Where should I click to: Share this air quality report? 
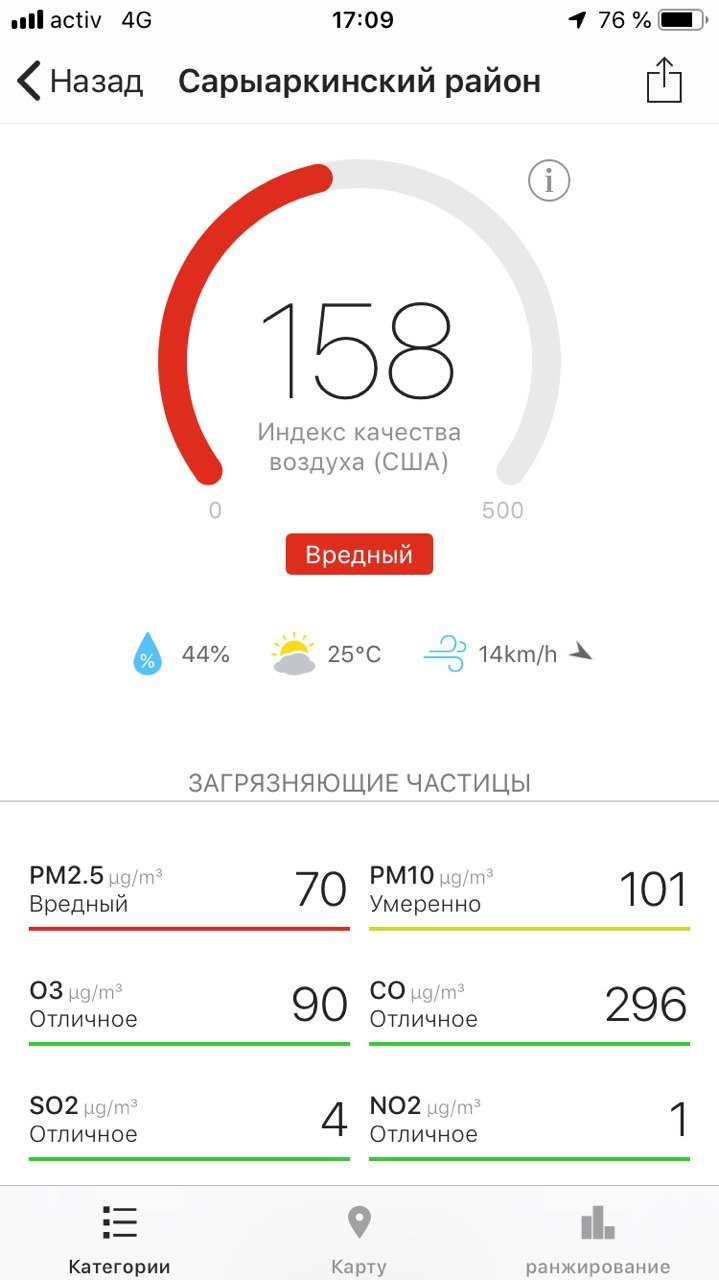click(x=664, y=81)
